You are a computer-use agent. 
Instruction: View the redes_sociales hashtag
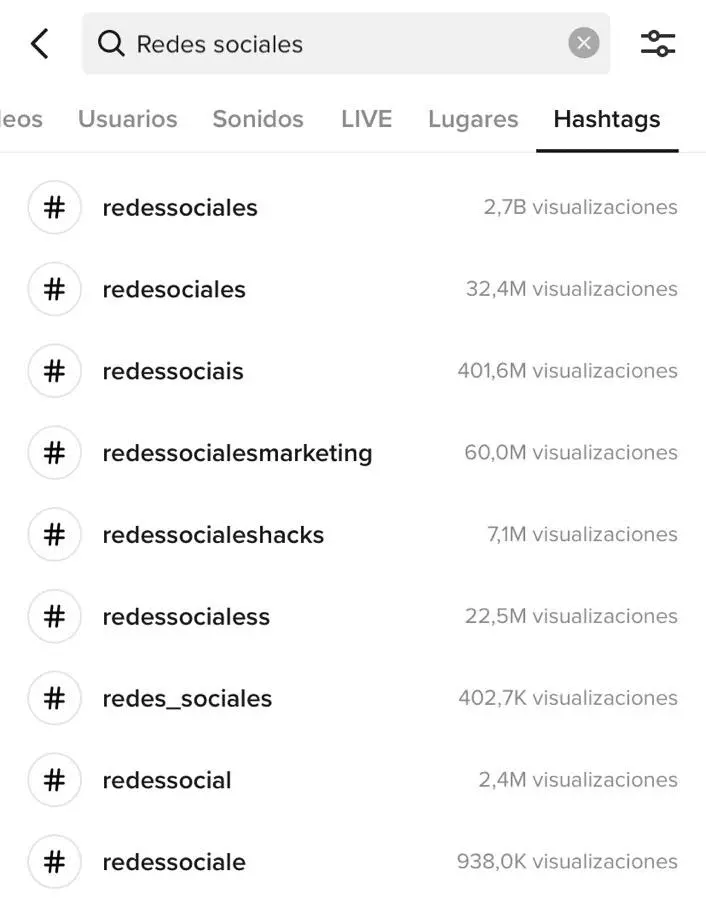[187, 699]
